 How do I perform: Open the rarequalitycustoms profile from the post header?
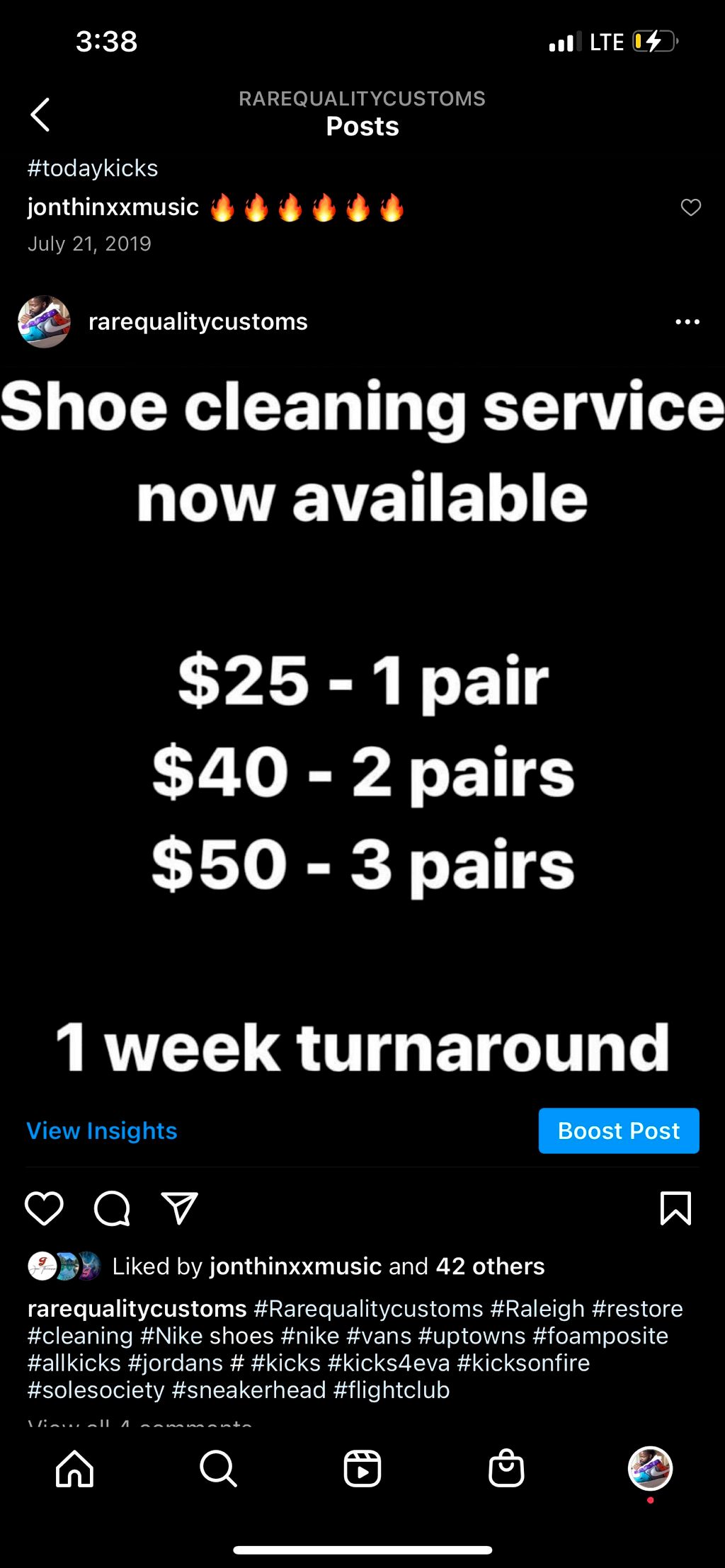pos(198,322)
